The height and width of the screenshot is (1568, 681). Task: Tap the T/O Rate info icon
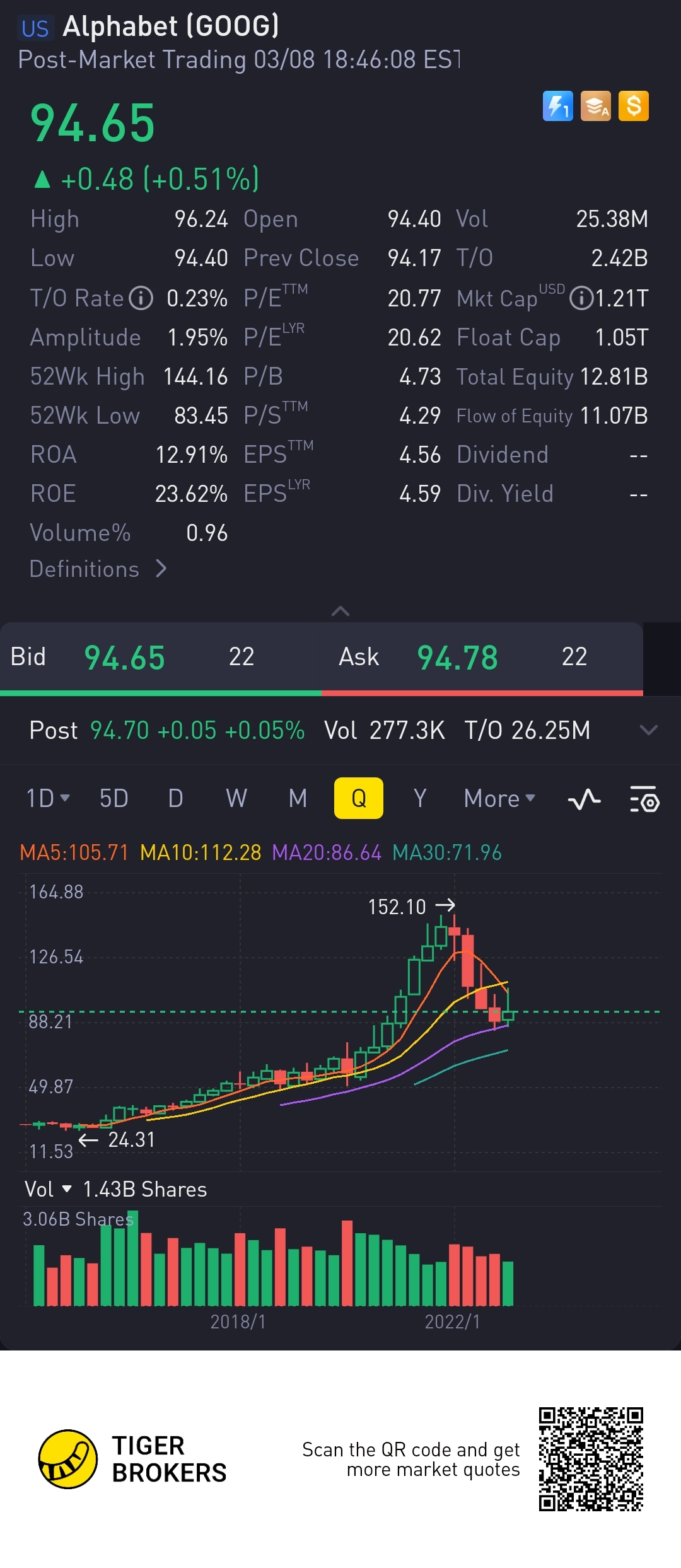click(x=141, y=298)
